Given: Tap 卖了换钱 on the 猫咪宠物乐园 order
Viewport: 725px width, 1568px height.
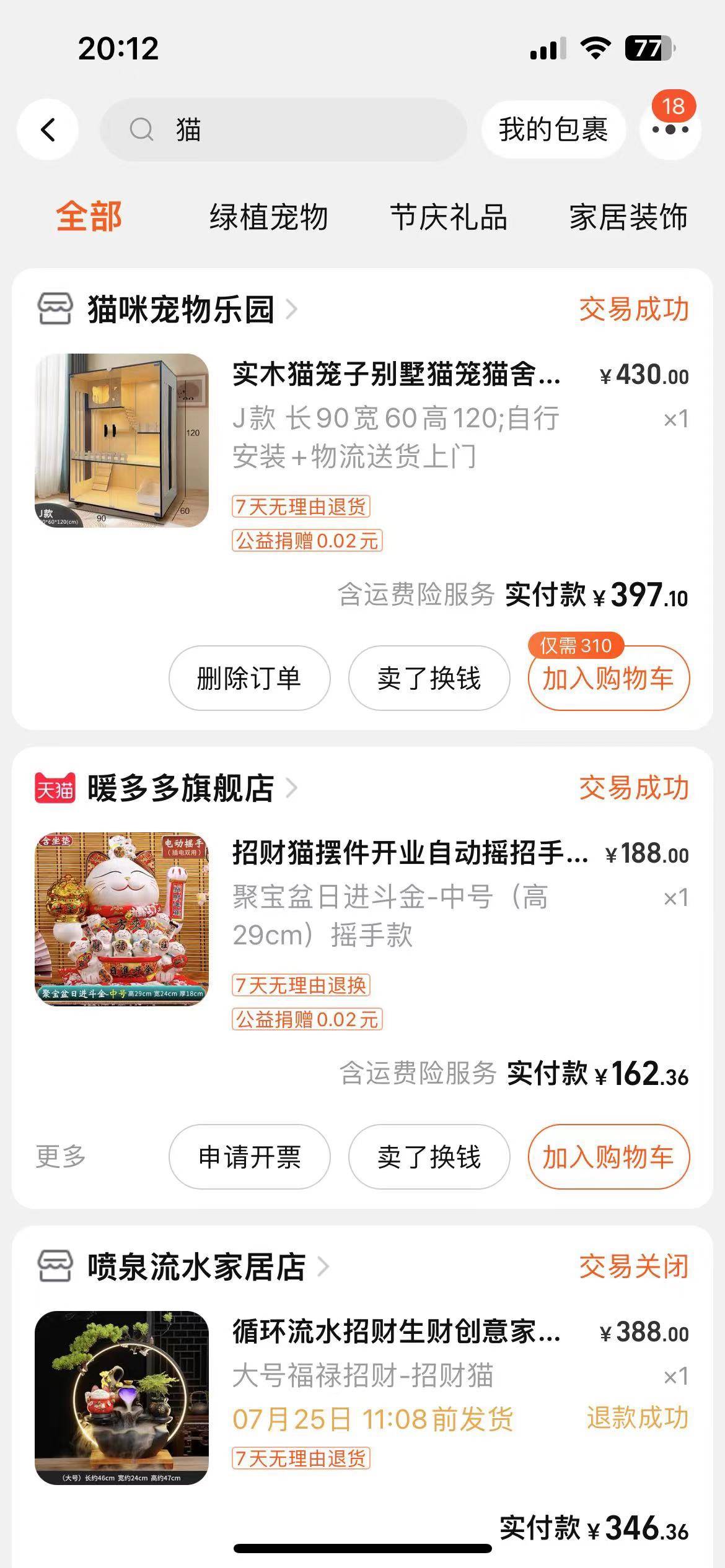Looking at the screenshot, I should click(429, 678).
